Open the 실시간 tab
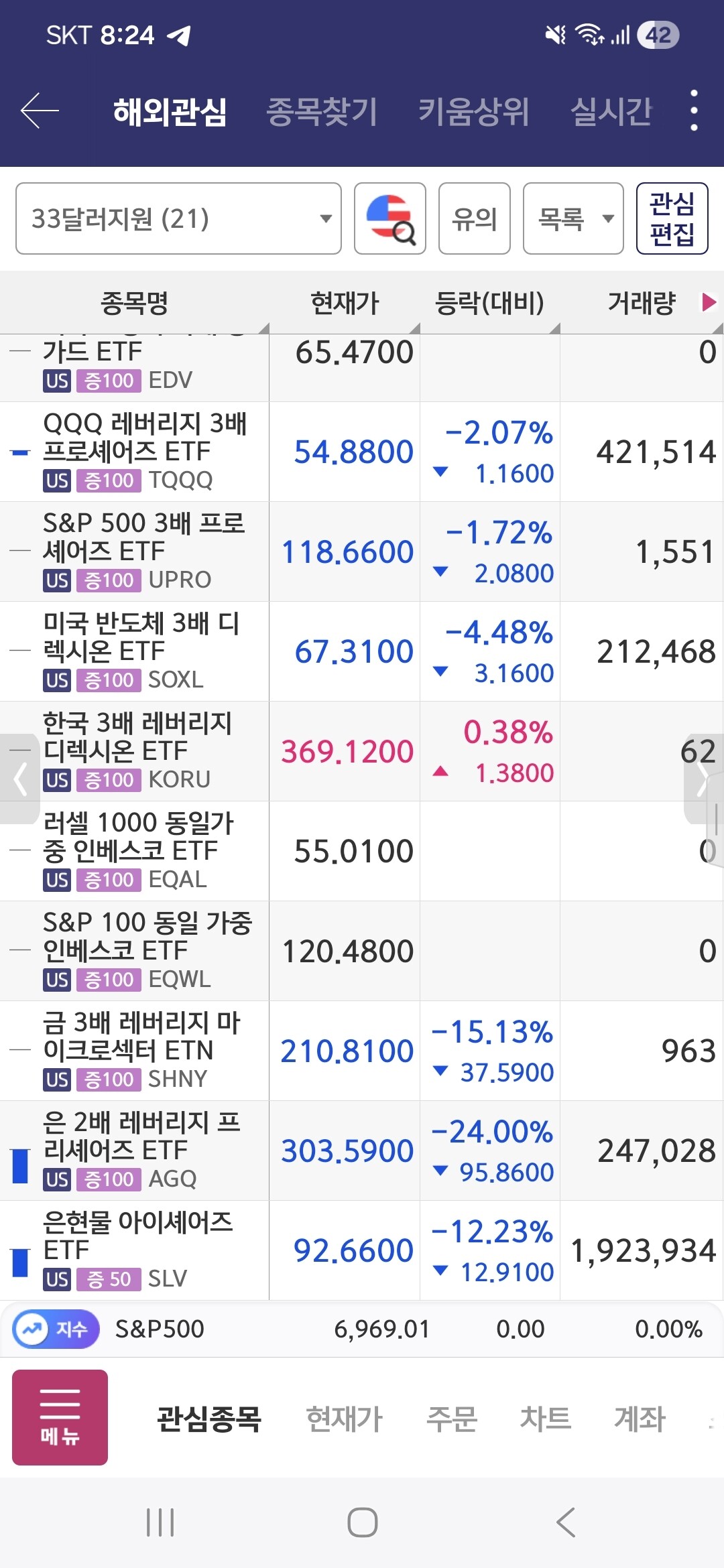 tap(611, 111)
